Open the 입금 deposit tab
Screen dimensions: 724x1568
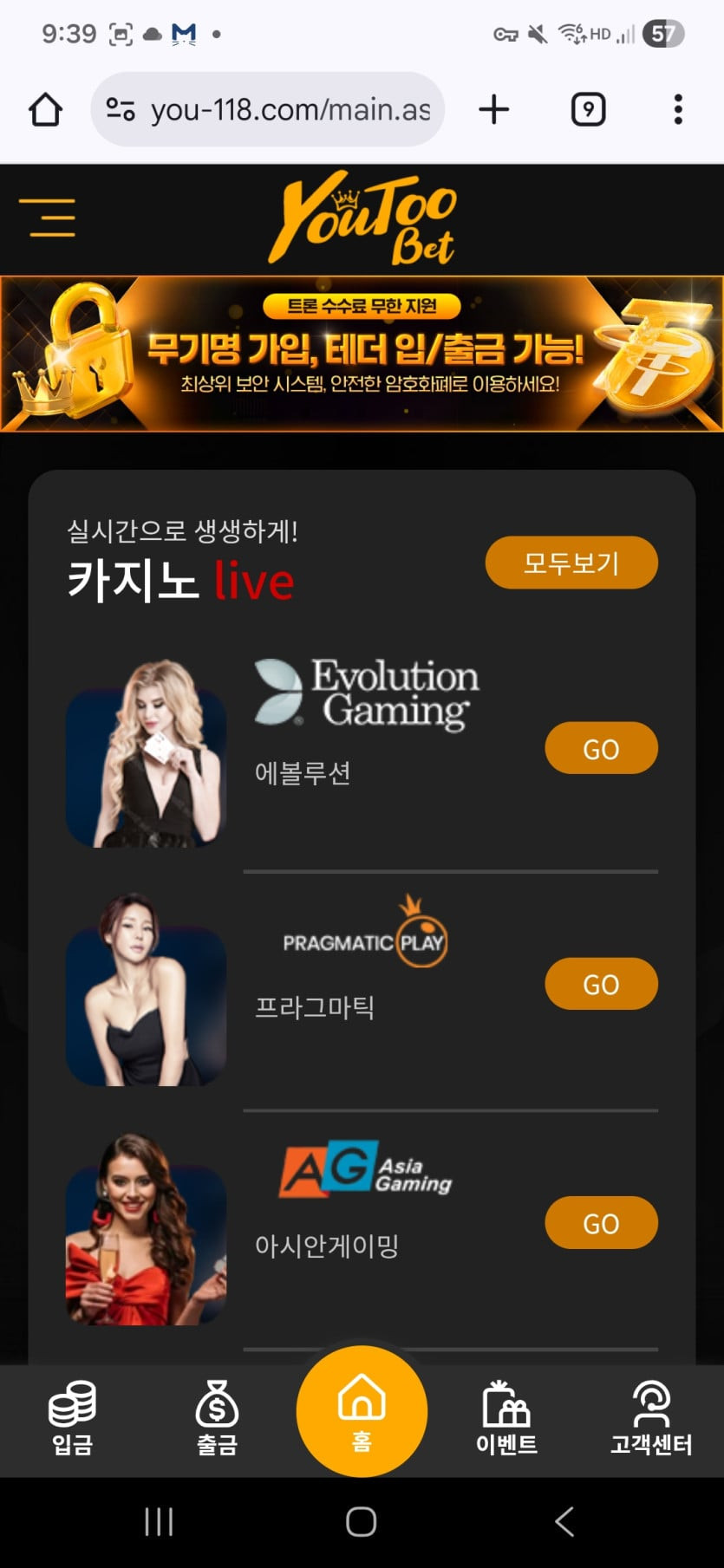click(72, 1419)
